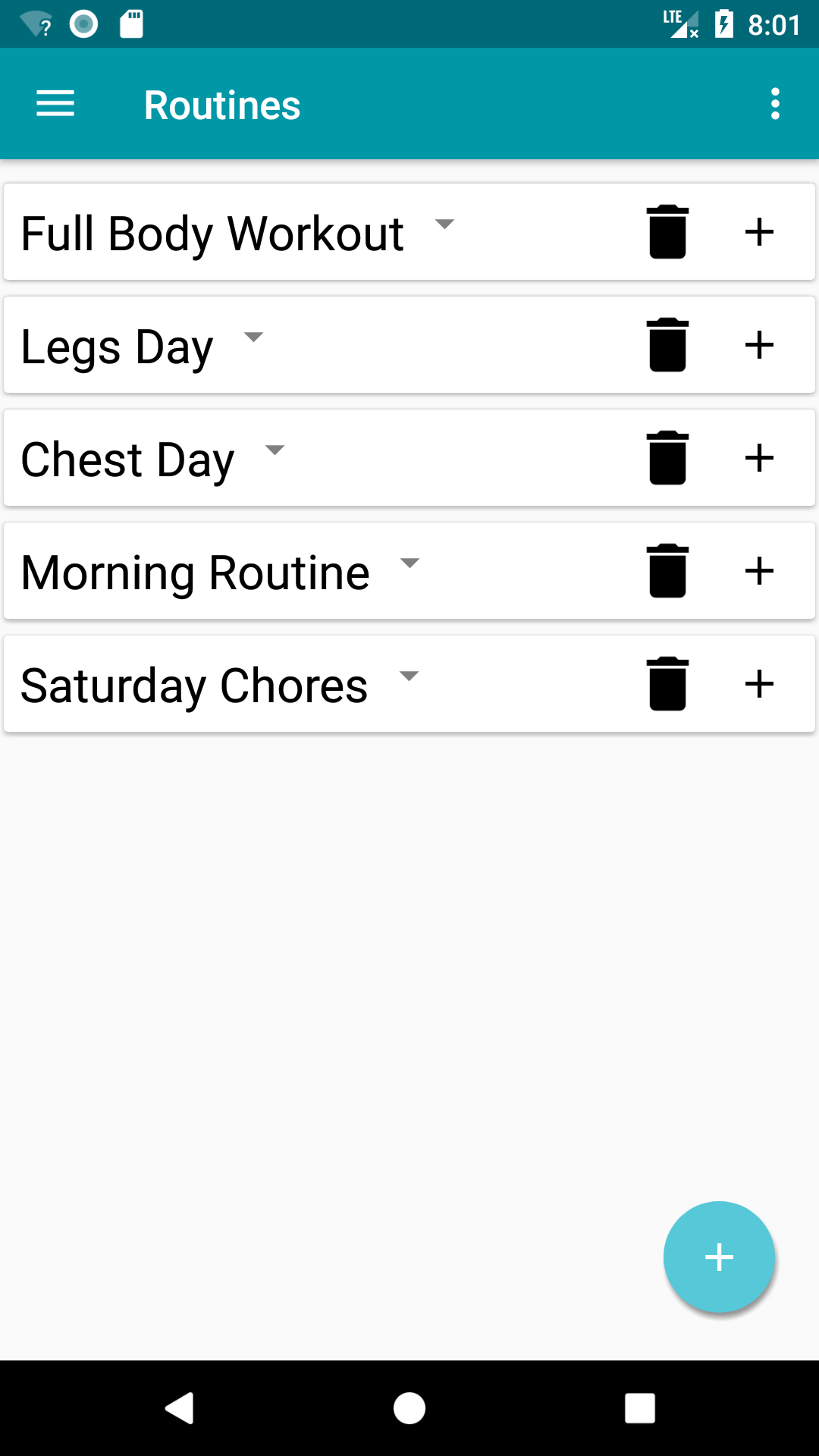The height and width of the screenshot is (1456, 819).
Task: Expand the Chest Day routine
Action: click(275, 450)
